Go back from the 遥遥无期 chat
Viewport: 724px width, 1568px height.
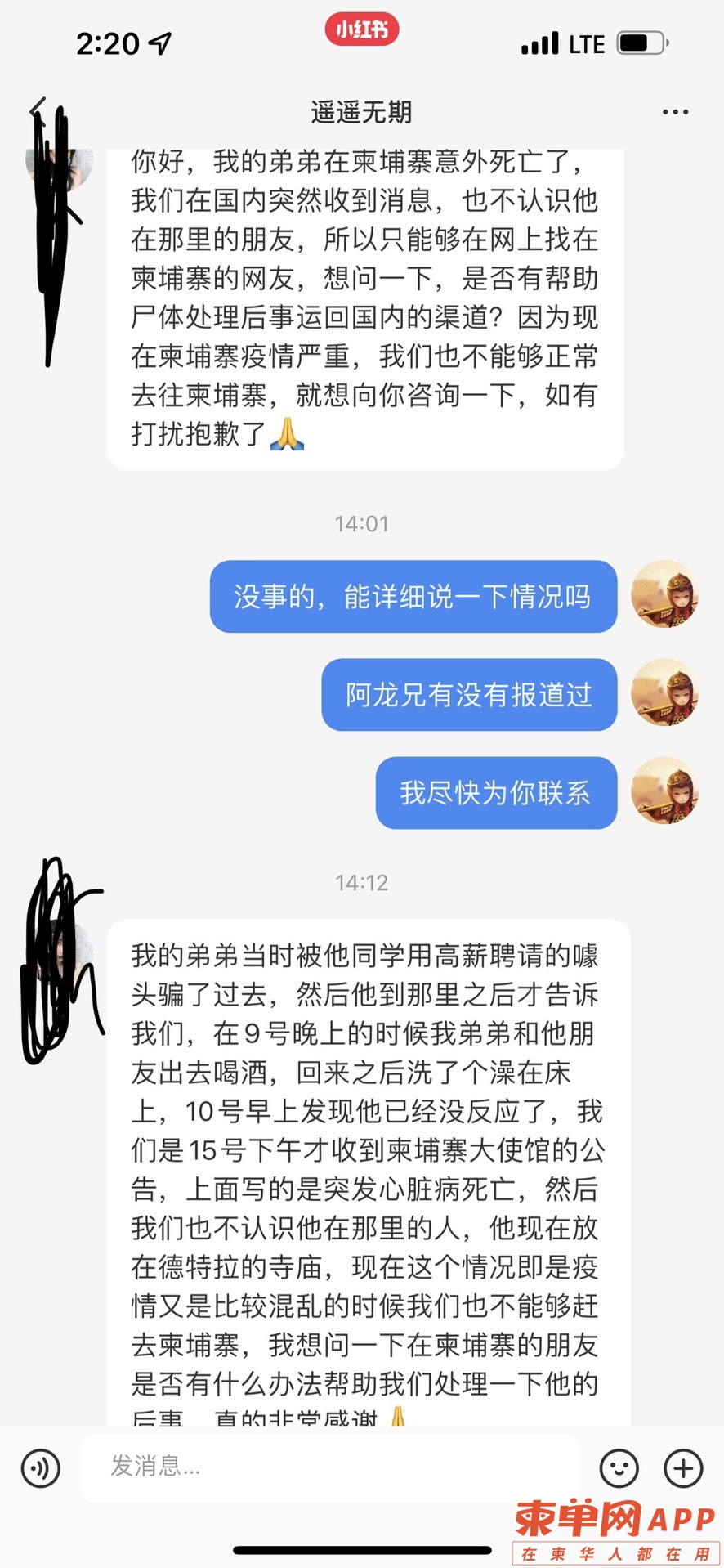click(x=38, y=110)
